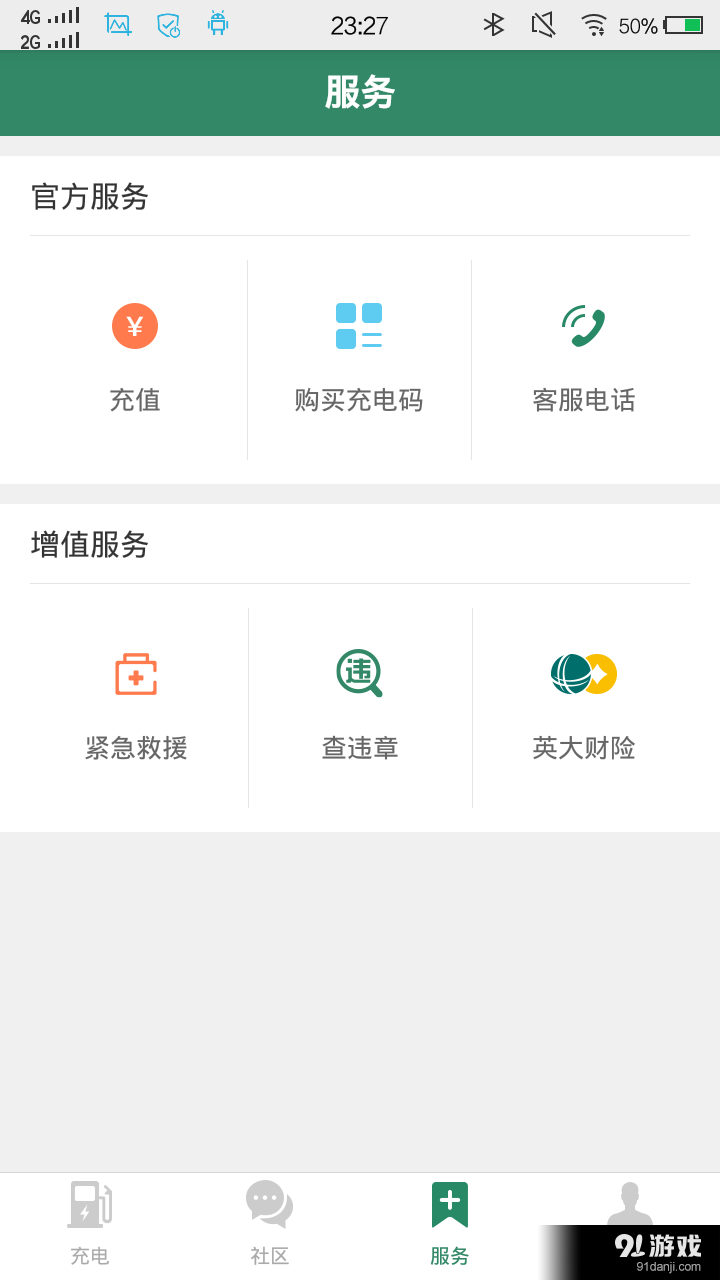Open the 社区 chat bubble icon
The height and width of the screenshot is (1280, 720).
269,1204
